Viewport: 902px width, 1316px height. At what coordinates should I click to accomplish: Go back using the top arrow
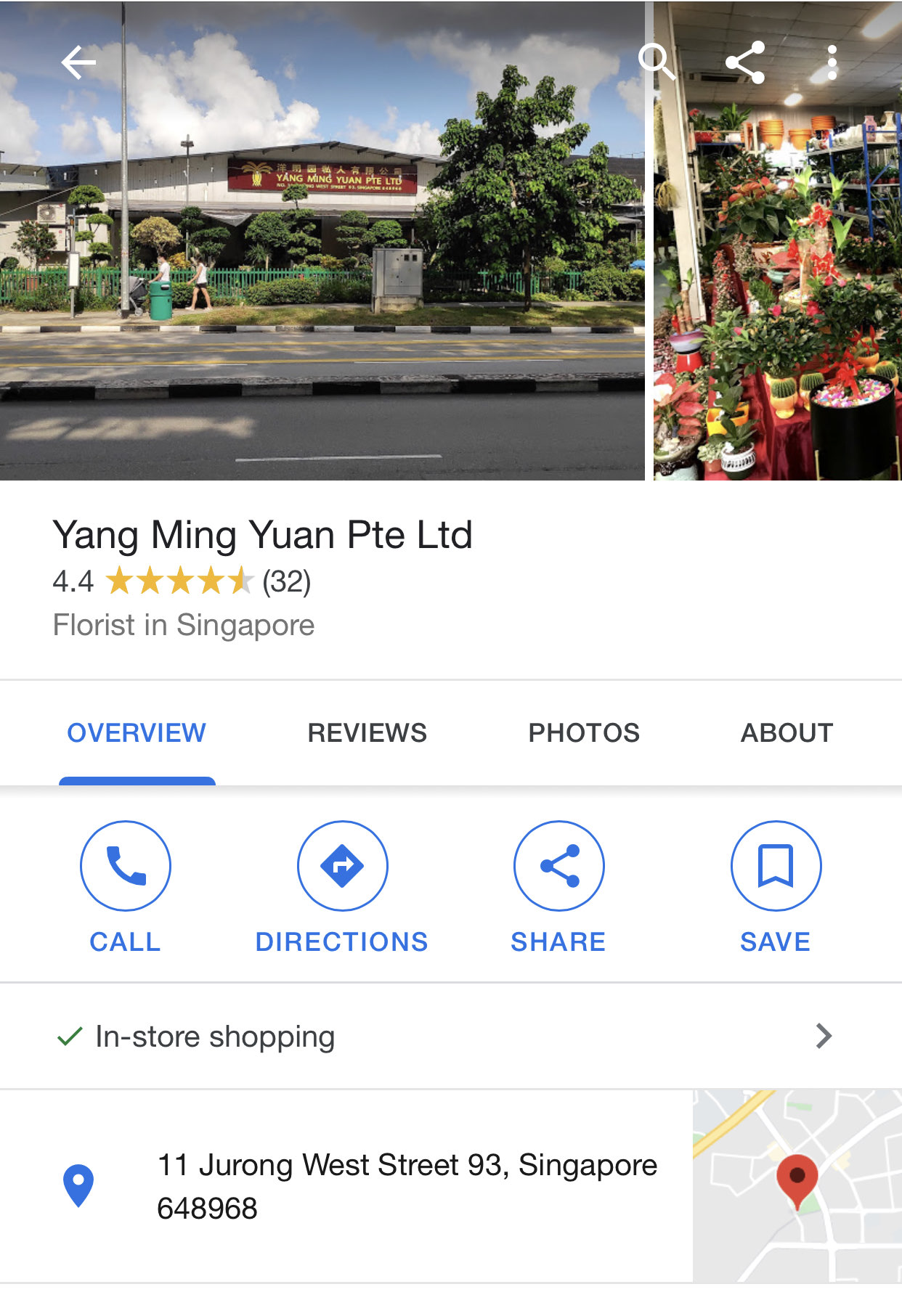78,62
